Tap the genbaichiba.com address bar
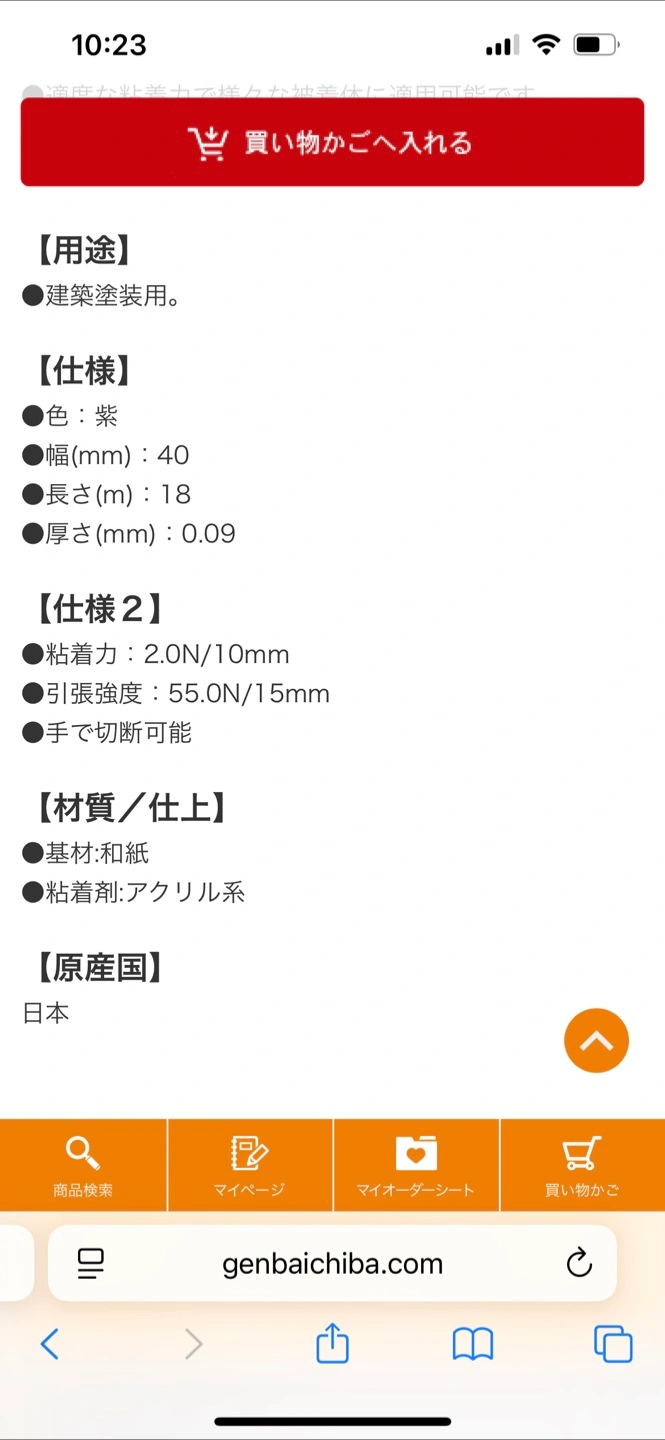 click(332, 1264)
